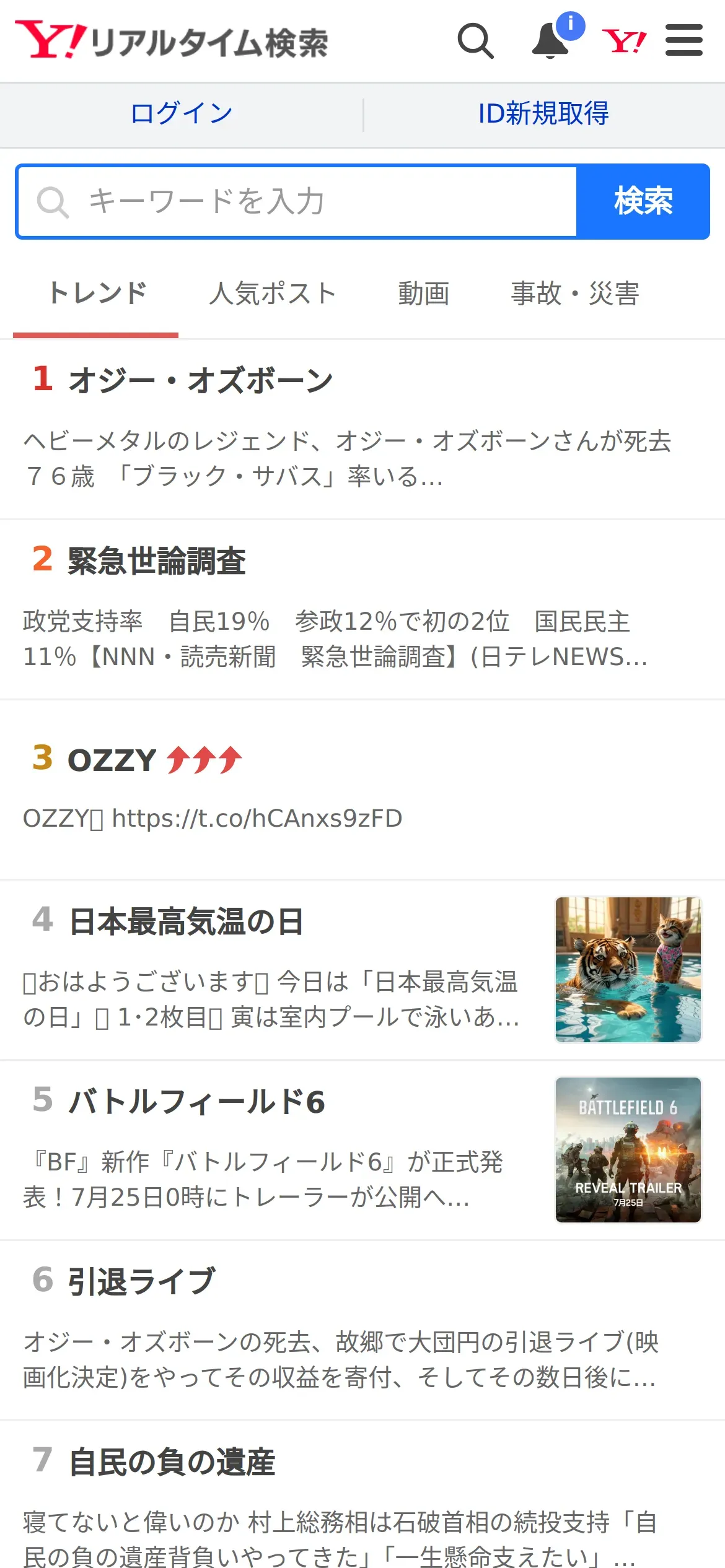Viewport: 725px width, 1568px height.
Task: Go to Yahoo! Japan home icon
Action: 624,41
